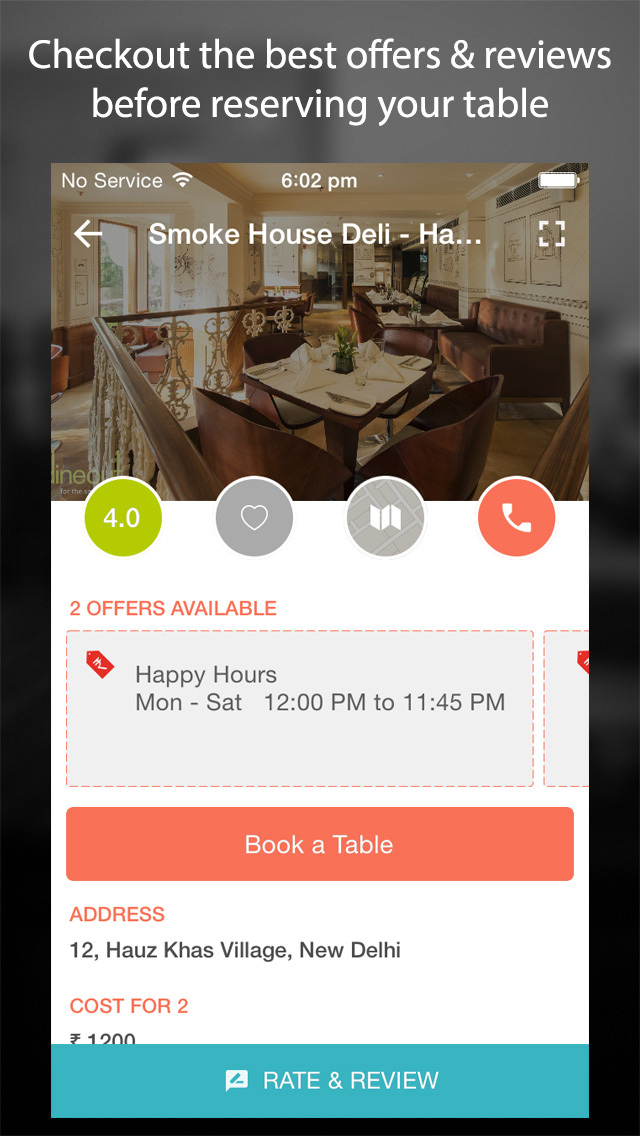Open the map location button
Screen dimensions: 640x1136
tap(385, 517)
